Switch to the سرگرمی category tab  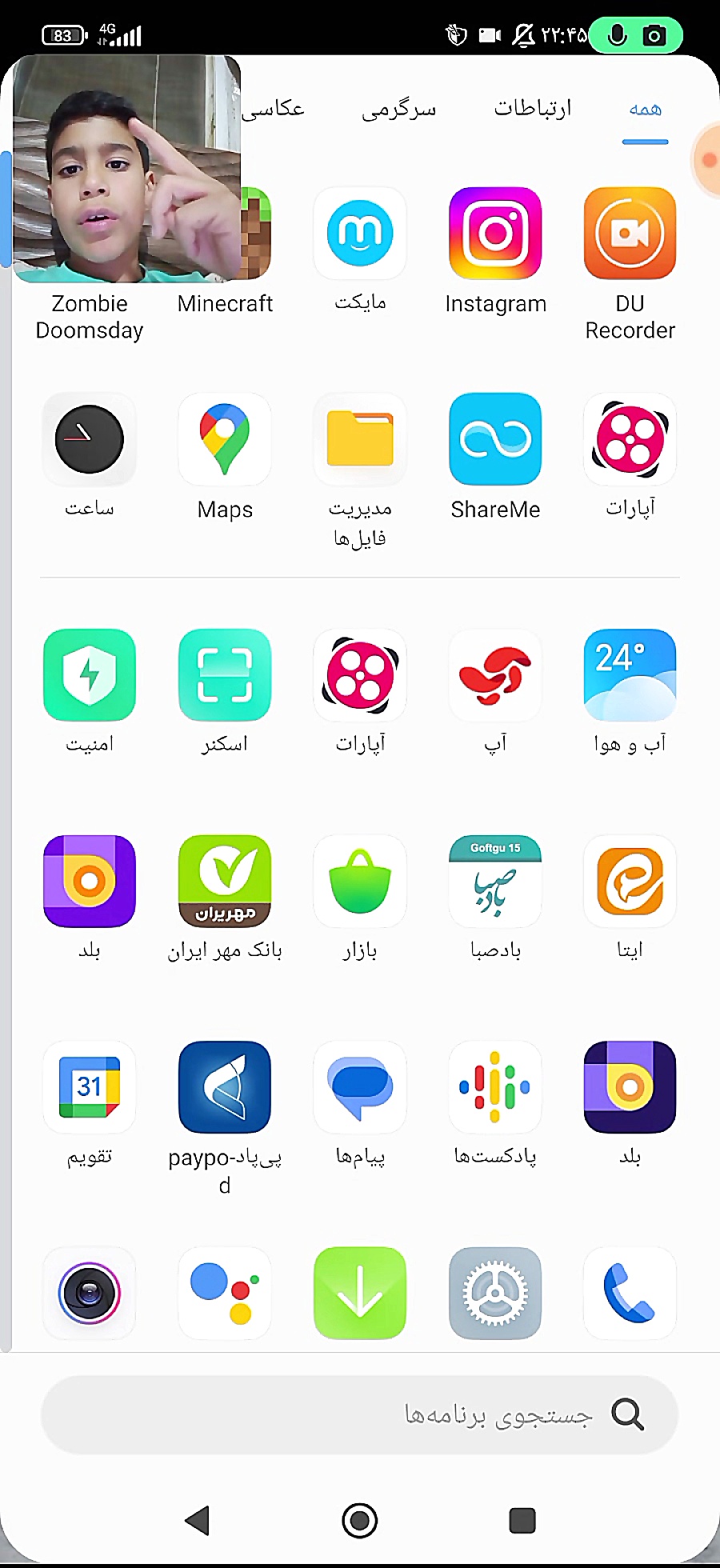tap(398, 108)
